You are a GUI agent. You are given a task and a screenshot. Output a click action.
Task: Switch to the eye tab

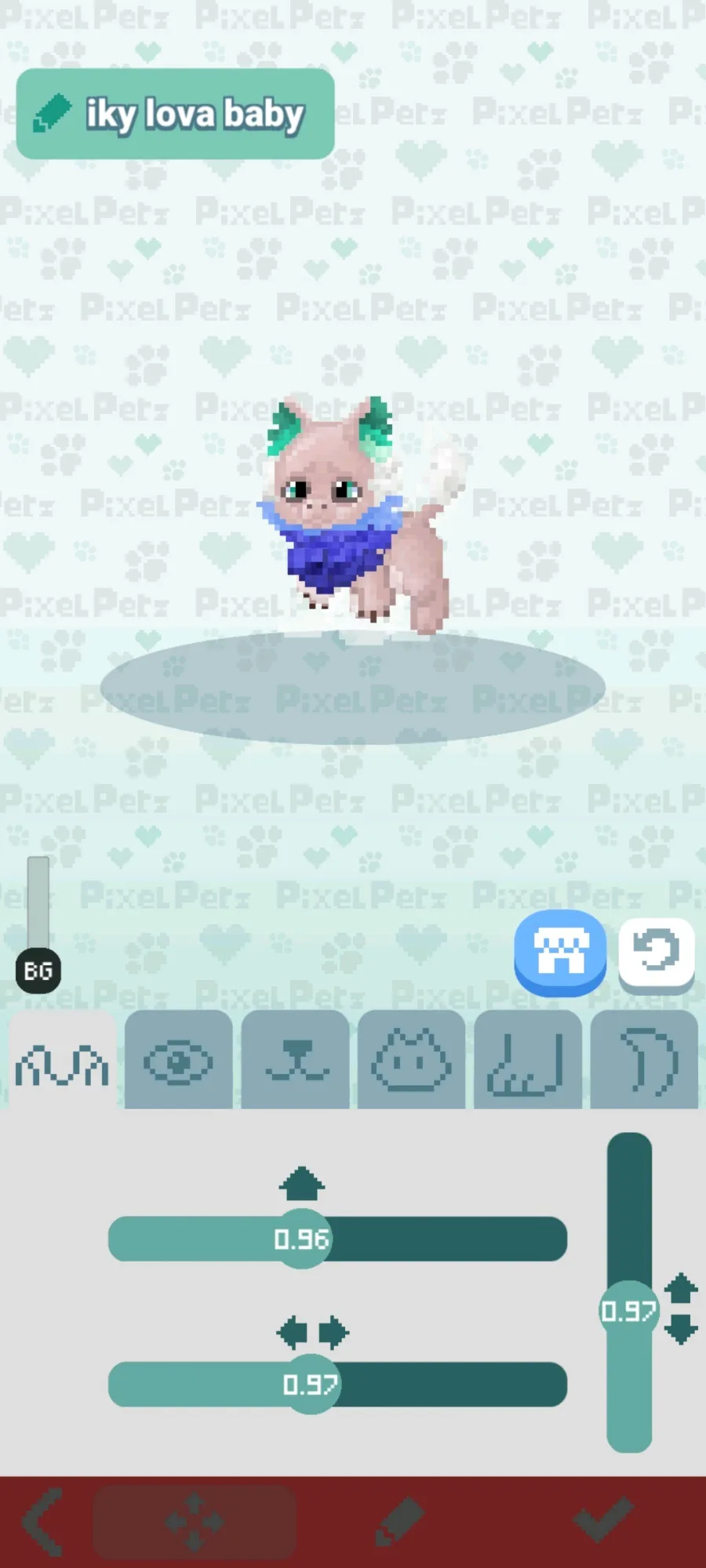coord(178,1063)
